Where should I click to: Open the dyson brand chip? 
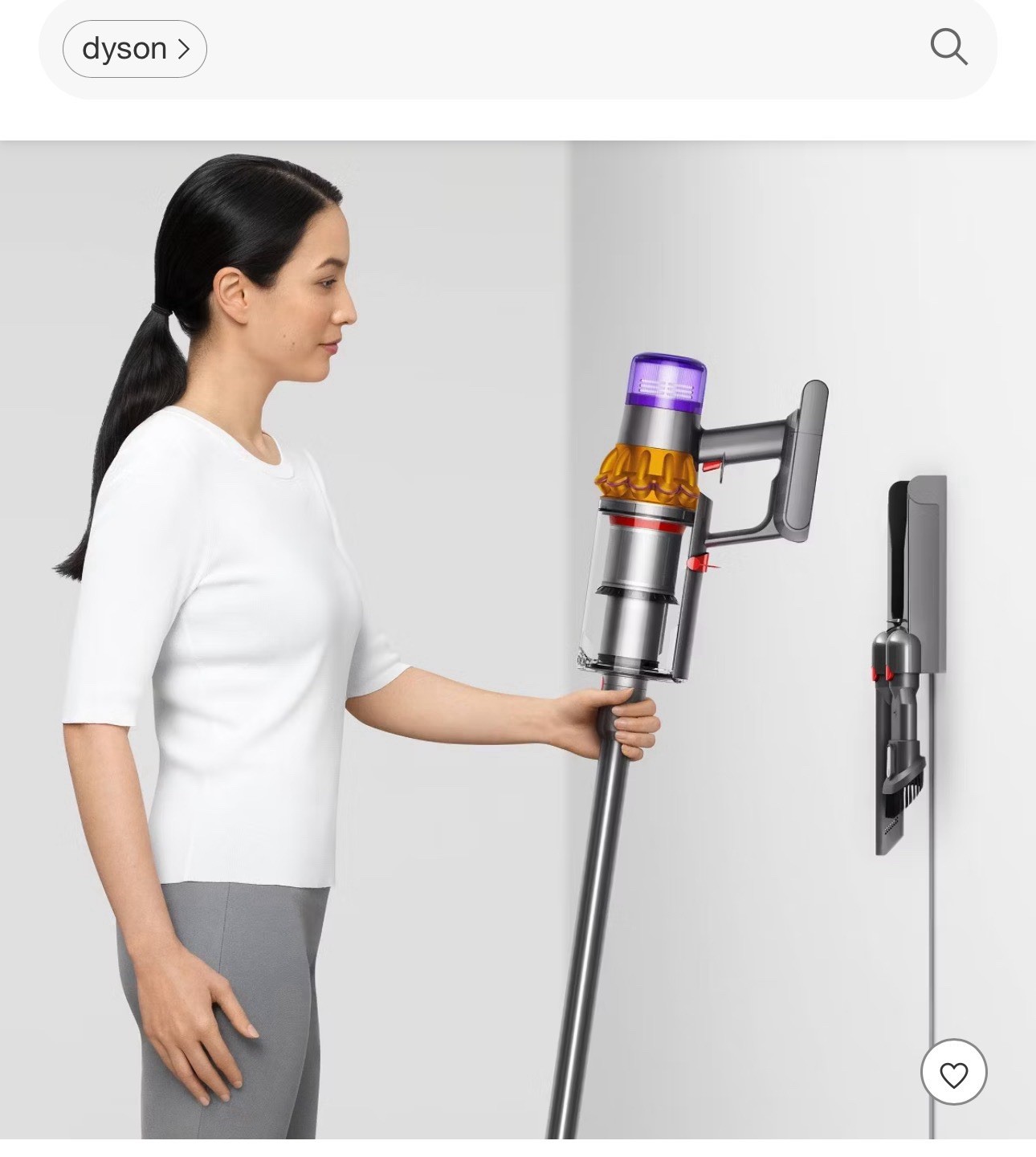pyautogui.click(x=135, y=49)
